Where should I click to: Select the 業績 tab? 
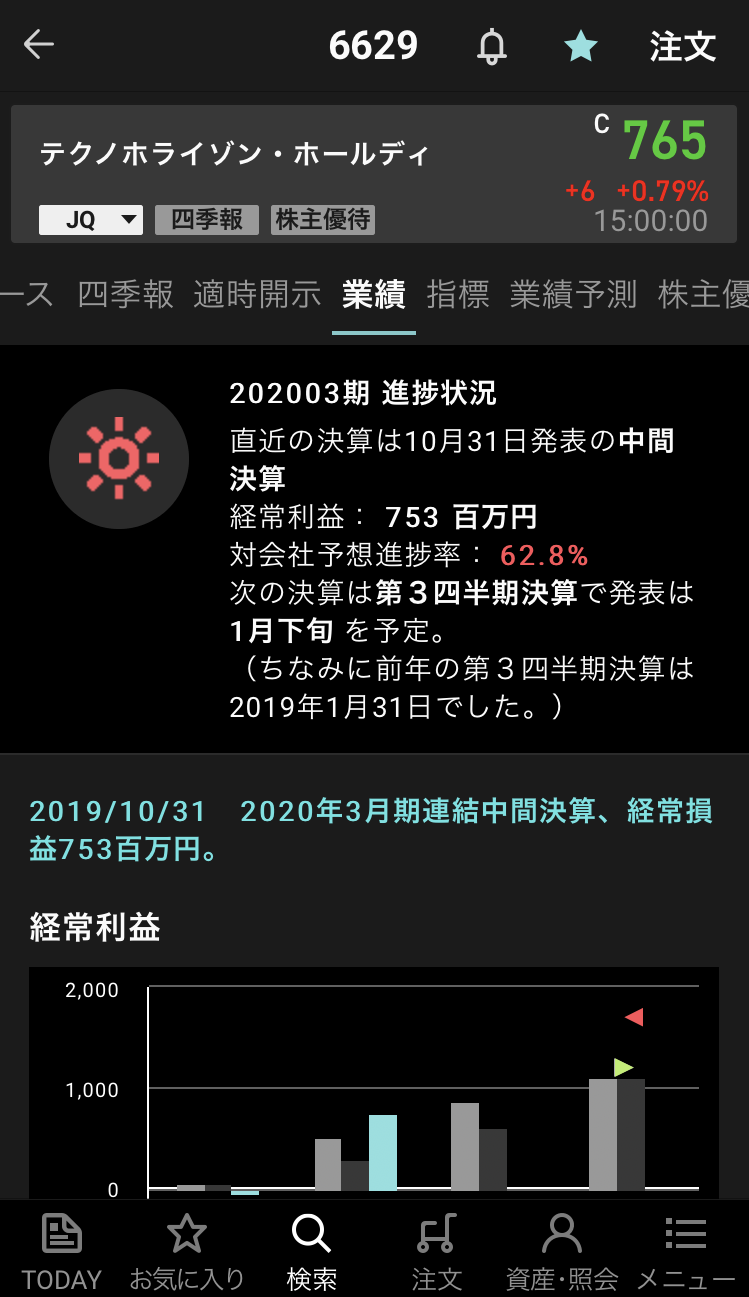tap(373, 295)
